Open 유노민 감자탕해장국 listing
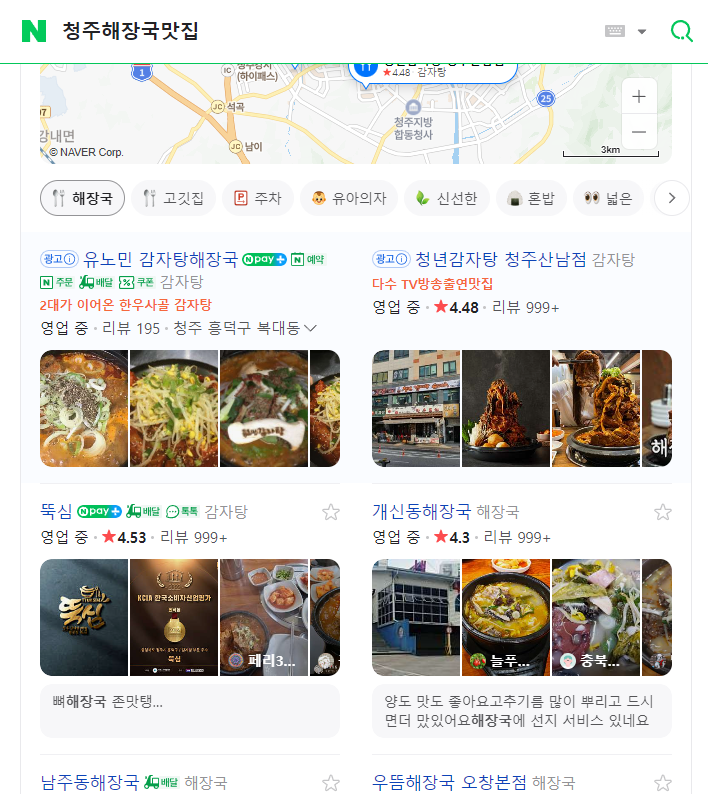 coord(160,259)
